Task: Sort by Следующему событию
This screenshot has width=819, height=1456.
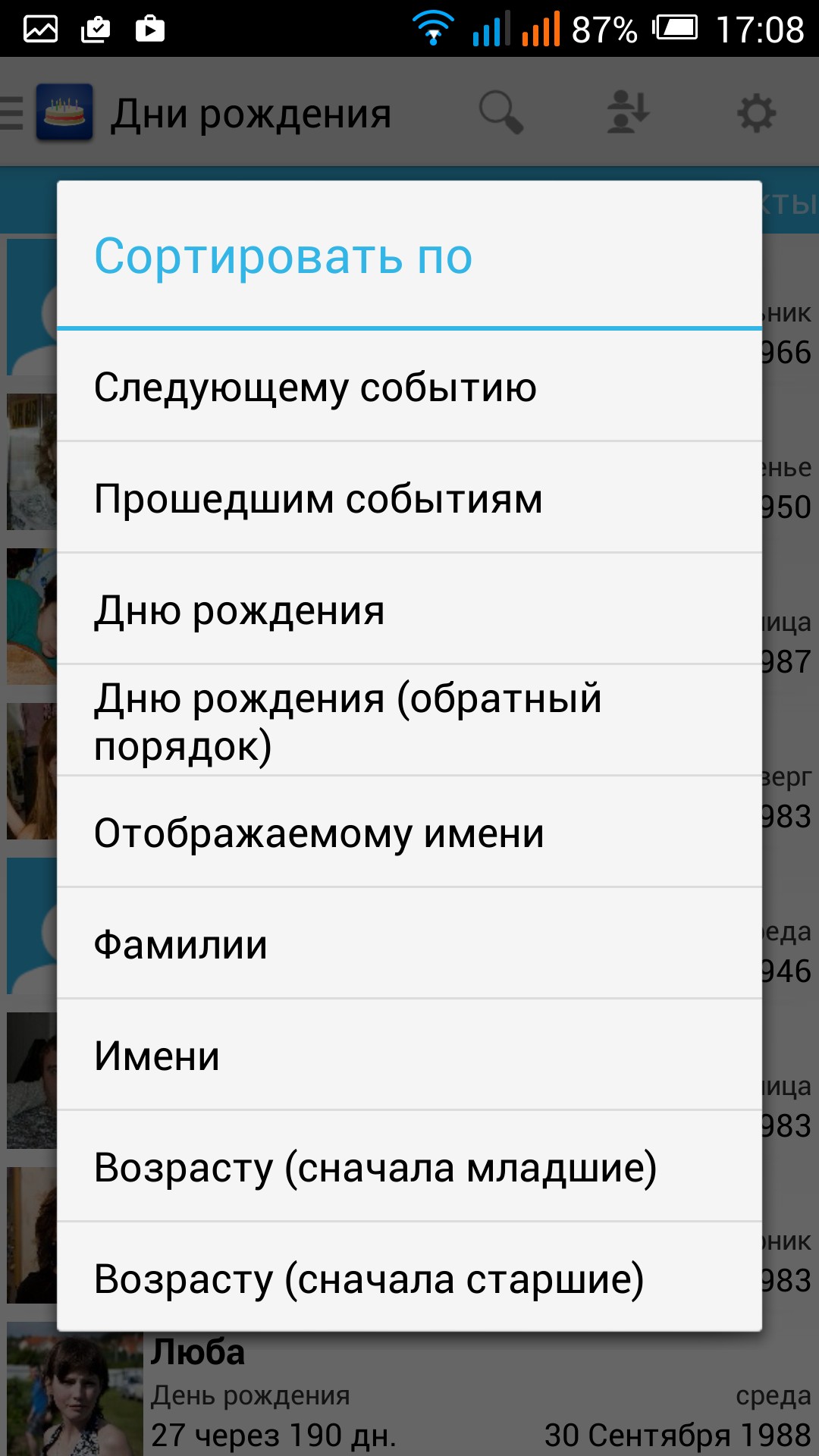Action: pos(409,387)
